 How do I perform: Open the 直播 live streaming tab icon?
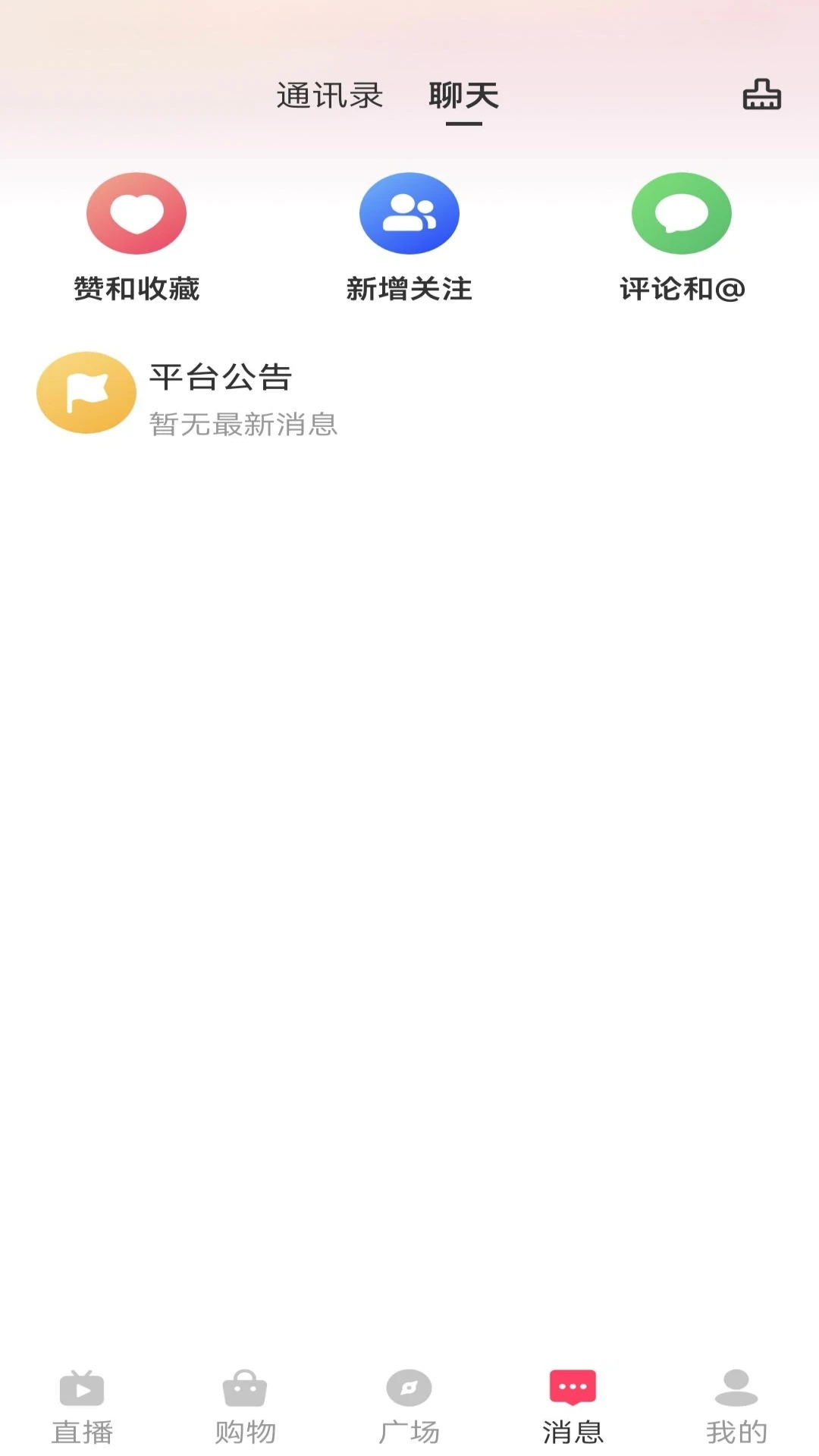coord(81,1389)
